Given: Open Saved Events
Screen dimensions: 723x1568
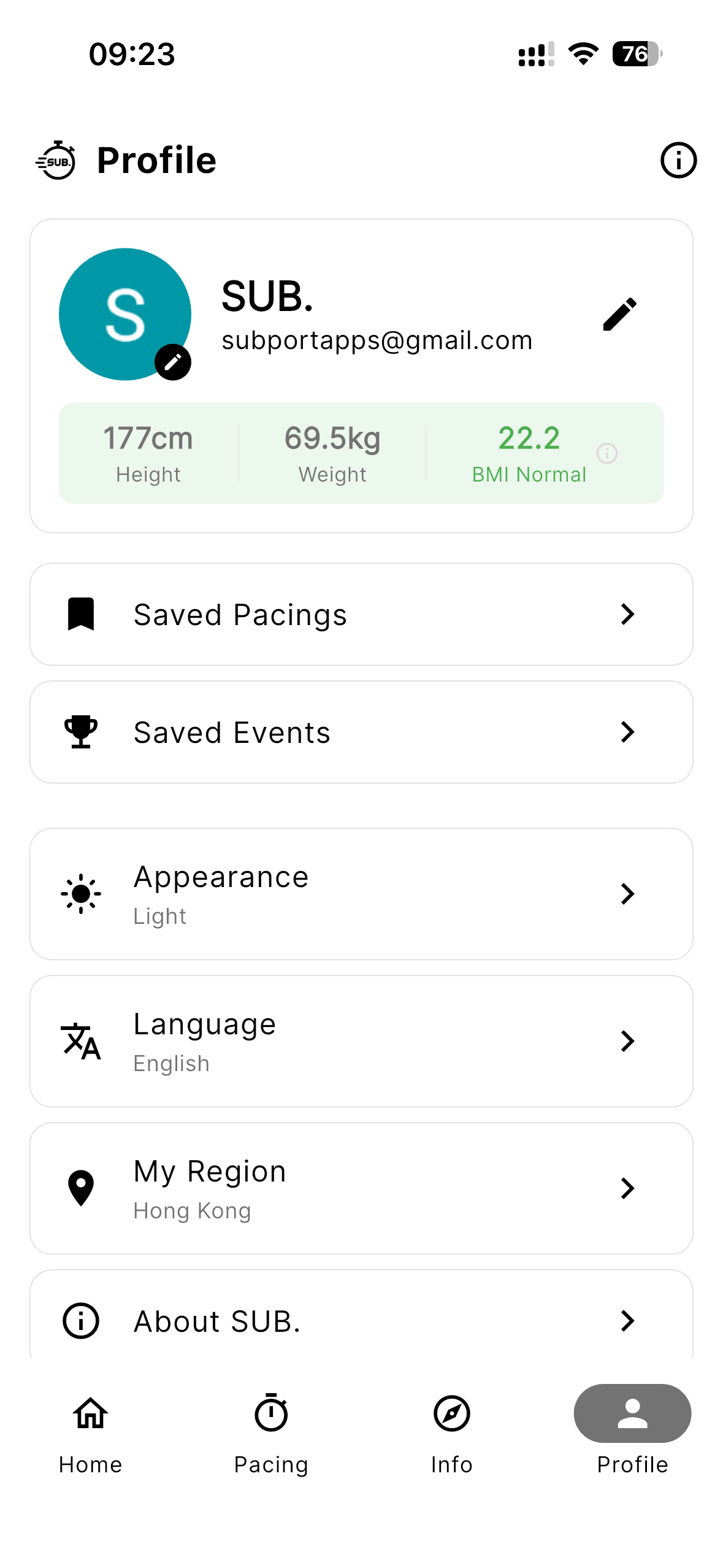Looking at the screenshot, I should pos(361,732).
